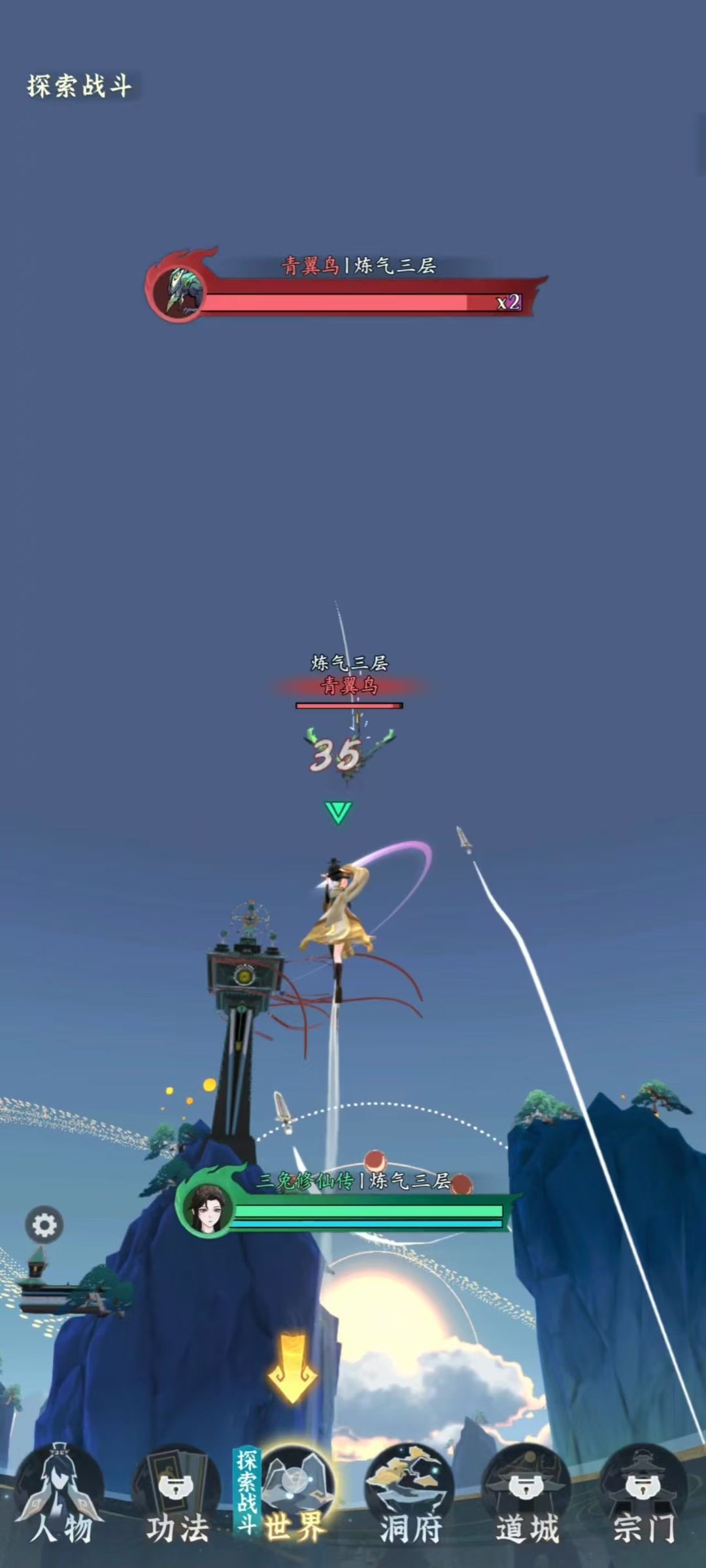Viewport: 706px width, 1568px height.
Task: Open the 功法 tab
Action: tap(177, 1503)
